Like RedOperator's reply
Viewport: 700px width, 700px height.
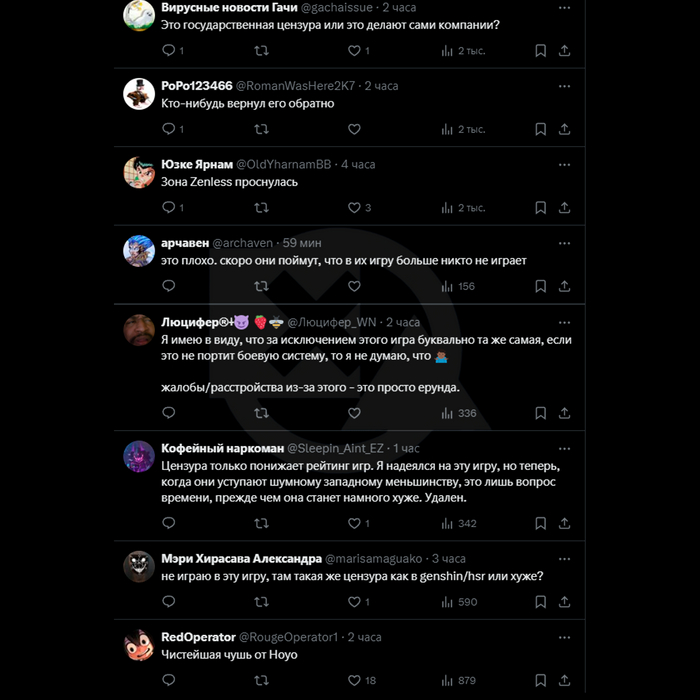(353, 681)
